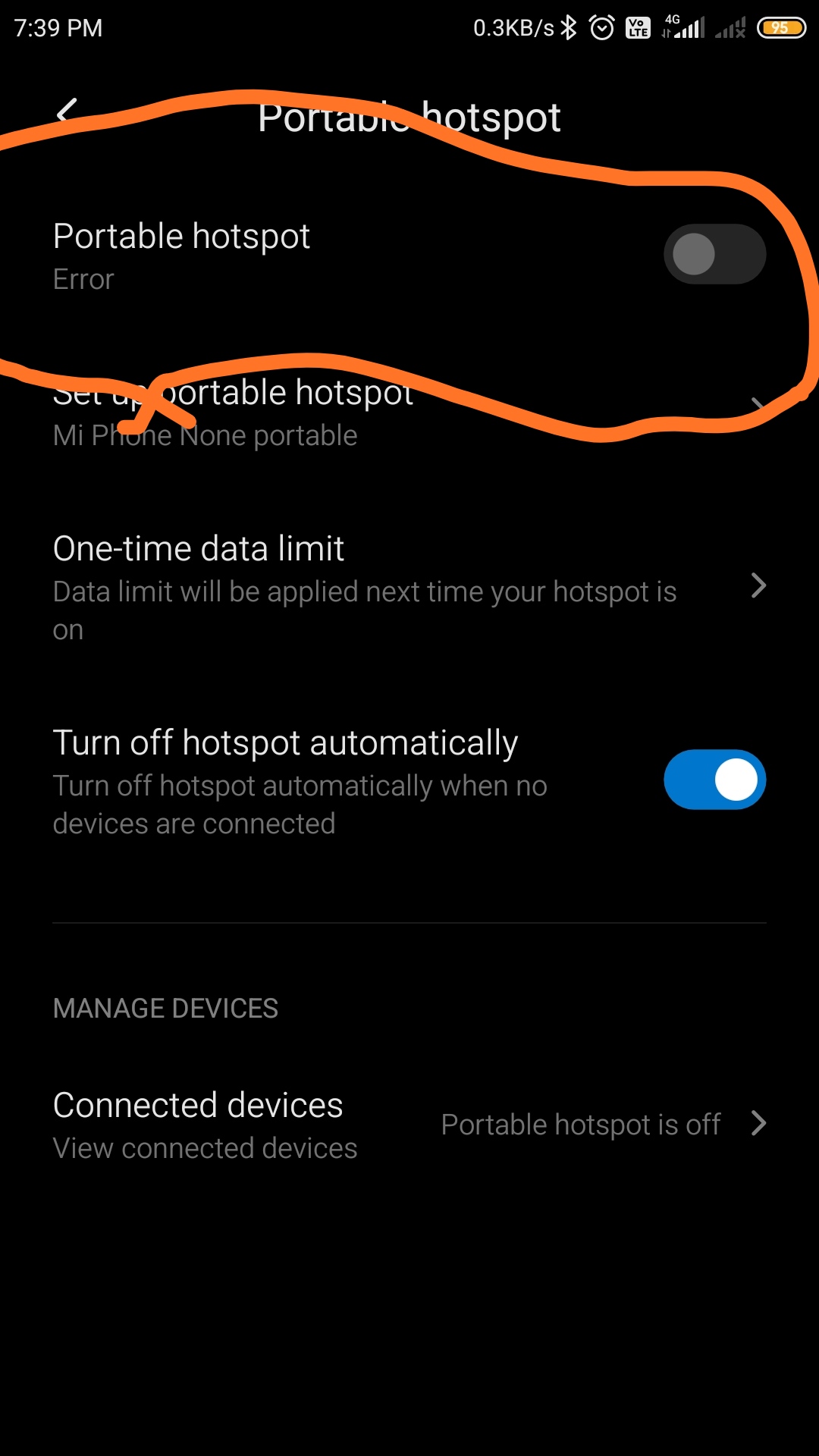The height and width of the screenshot is (1456, 819).
Task: View Connected devices list
Action: [x=409, y=1125]
